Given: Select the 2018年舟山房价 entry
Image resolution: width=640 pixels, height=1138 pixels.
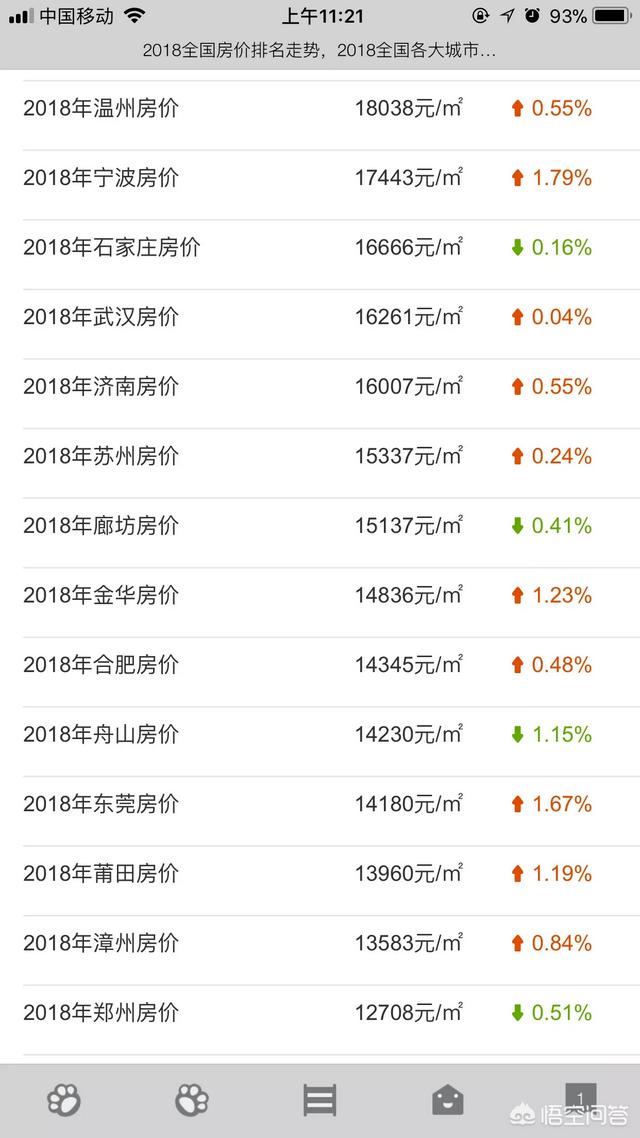Looking at the screenshot, I should click(320, 736).
